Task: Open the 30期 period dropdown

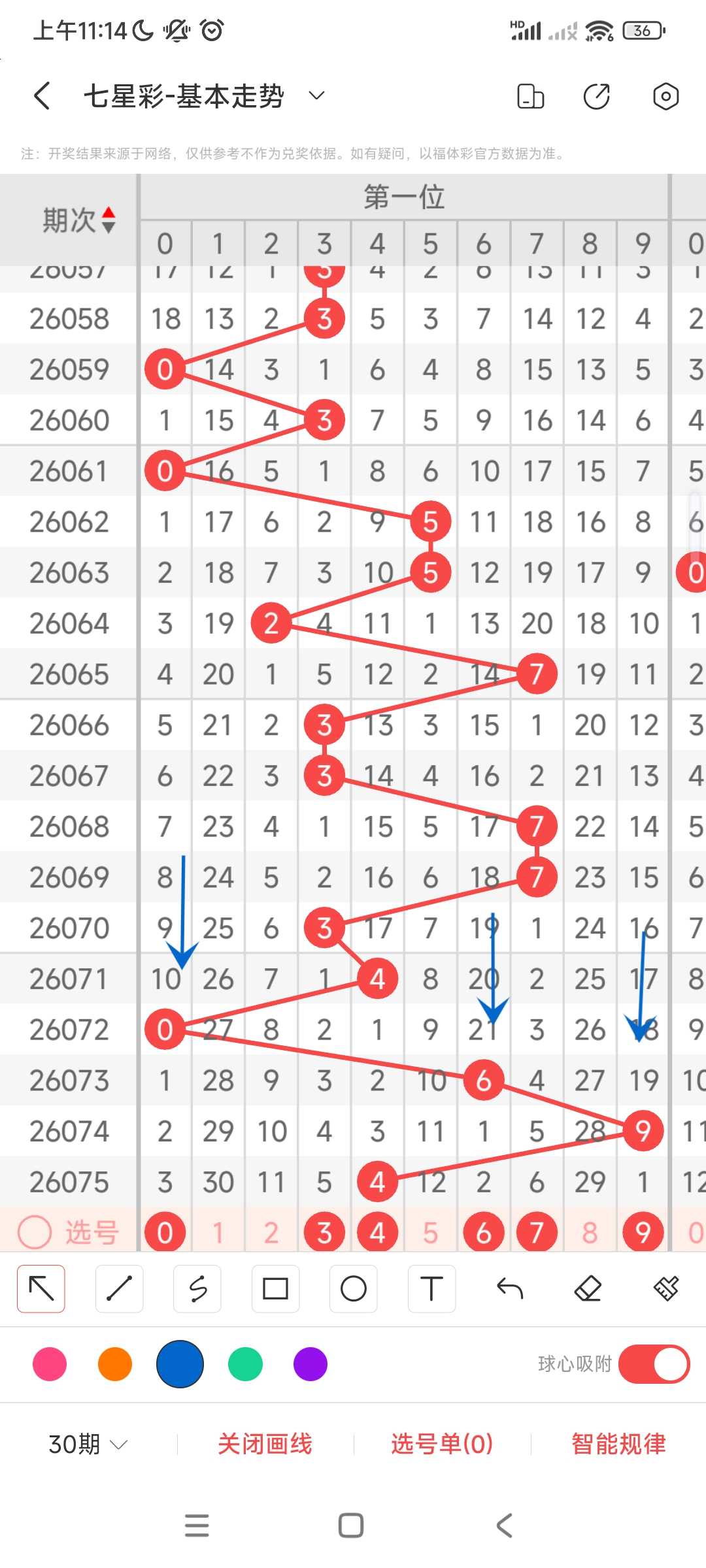Action: click(x=88, y=1444)
